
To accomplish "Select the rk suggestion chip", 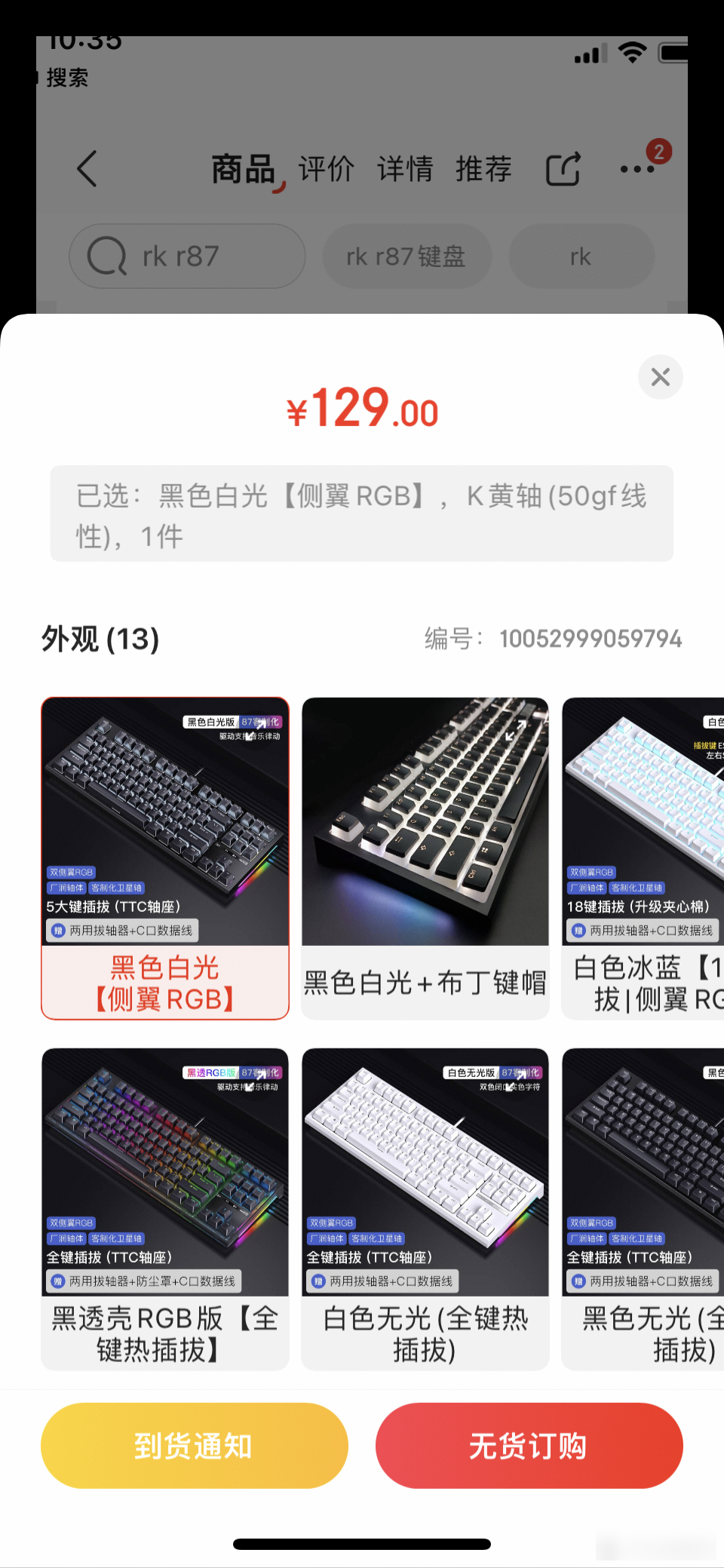I will point(581,256).
